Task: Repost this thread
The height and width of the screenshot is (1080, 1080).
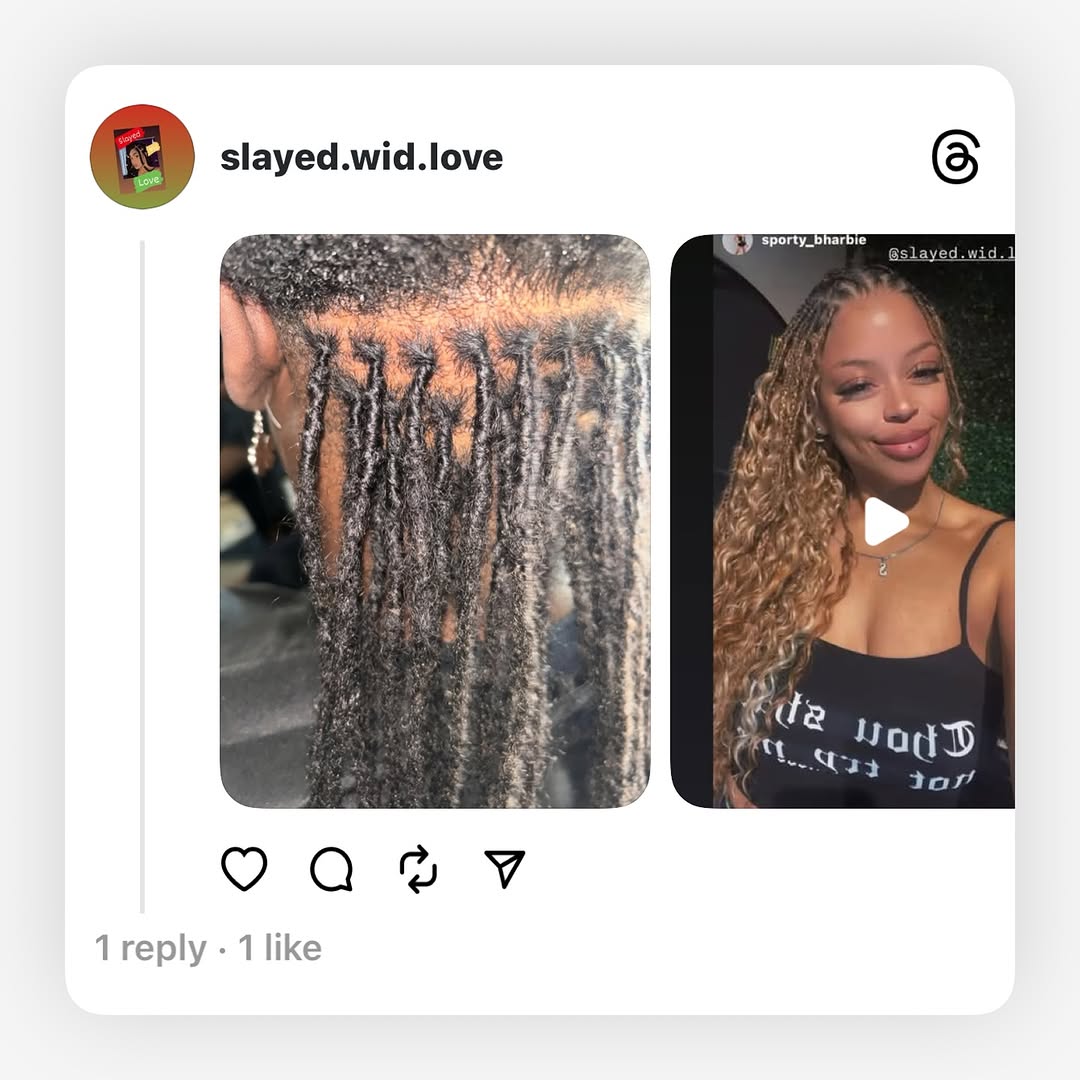Action: point(418,869)
